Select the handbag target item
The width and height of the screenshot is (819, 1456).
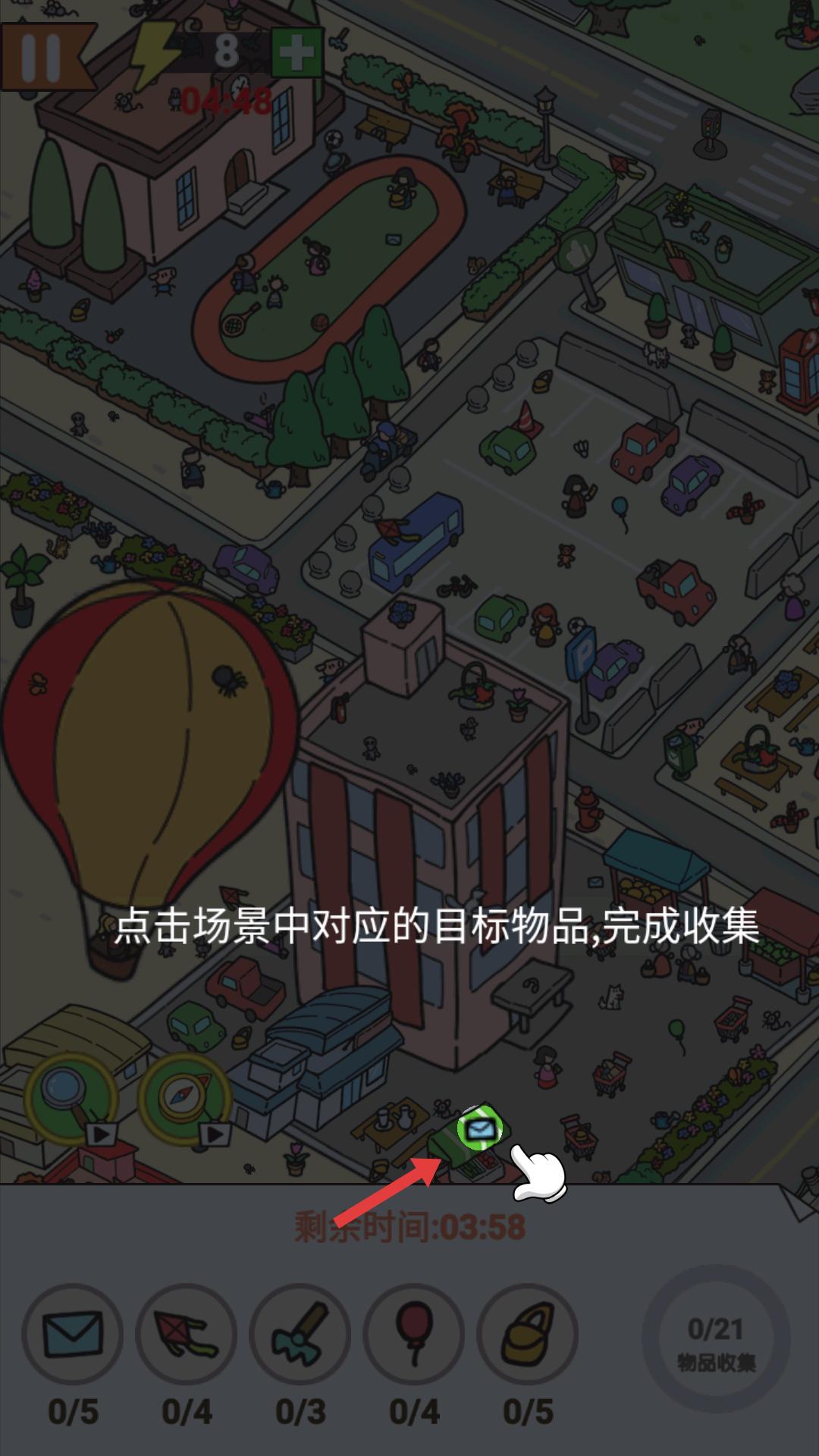[528, 1335]
